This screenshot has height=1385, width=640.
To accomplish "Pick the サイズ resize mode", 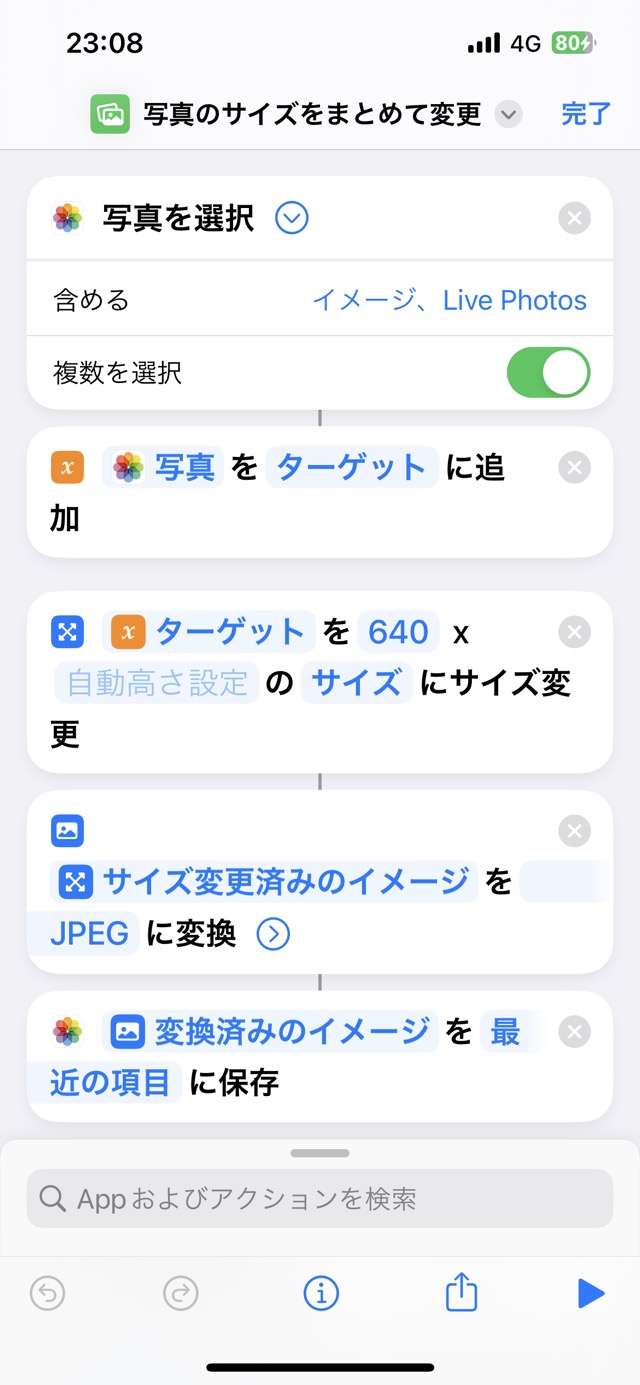I will coord(357,683).
